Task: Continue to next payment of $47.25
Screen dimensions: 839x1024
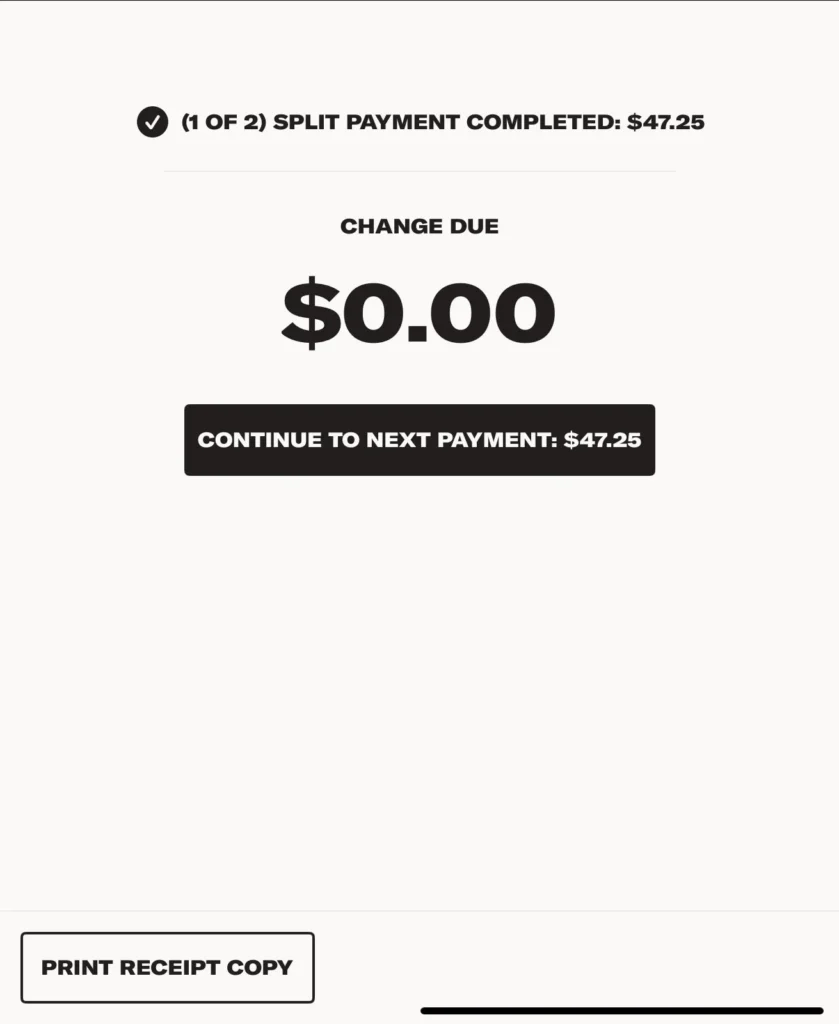Action: pos(419,440)
